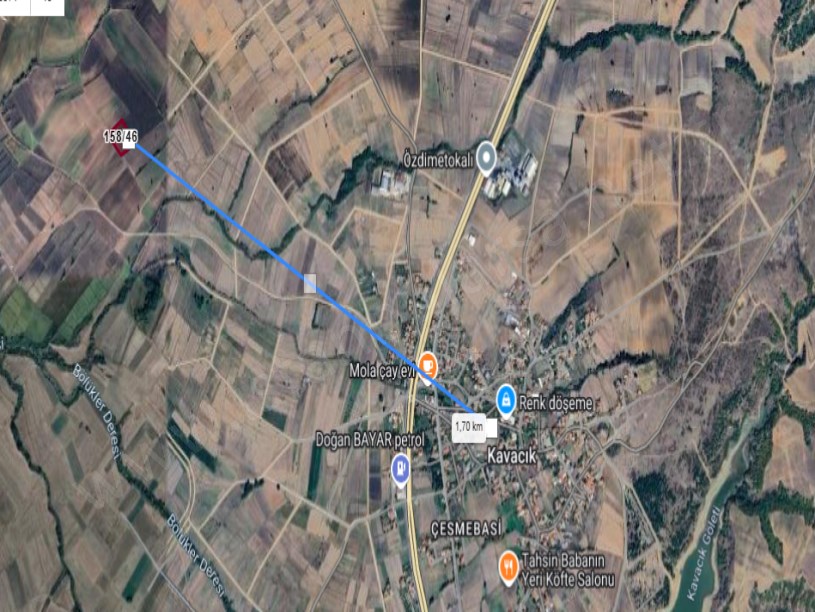Open Tahsin Babanın Yeri Köfte Salonu marker
This screenshot has width=815, height=612.
point(508,565)
